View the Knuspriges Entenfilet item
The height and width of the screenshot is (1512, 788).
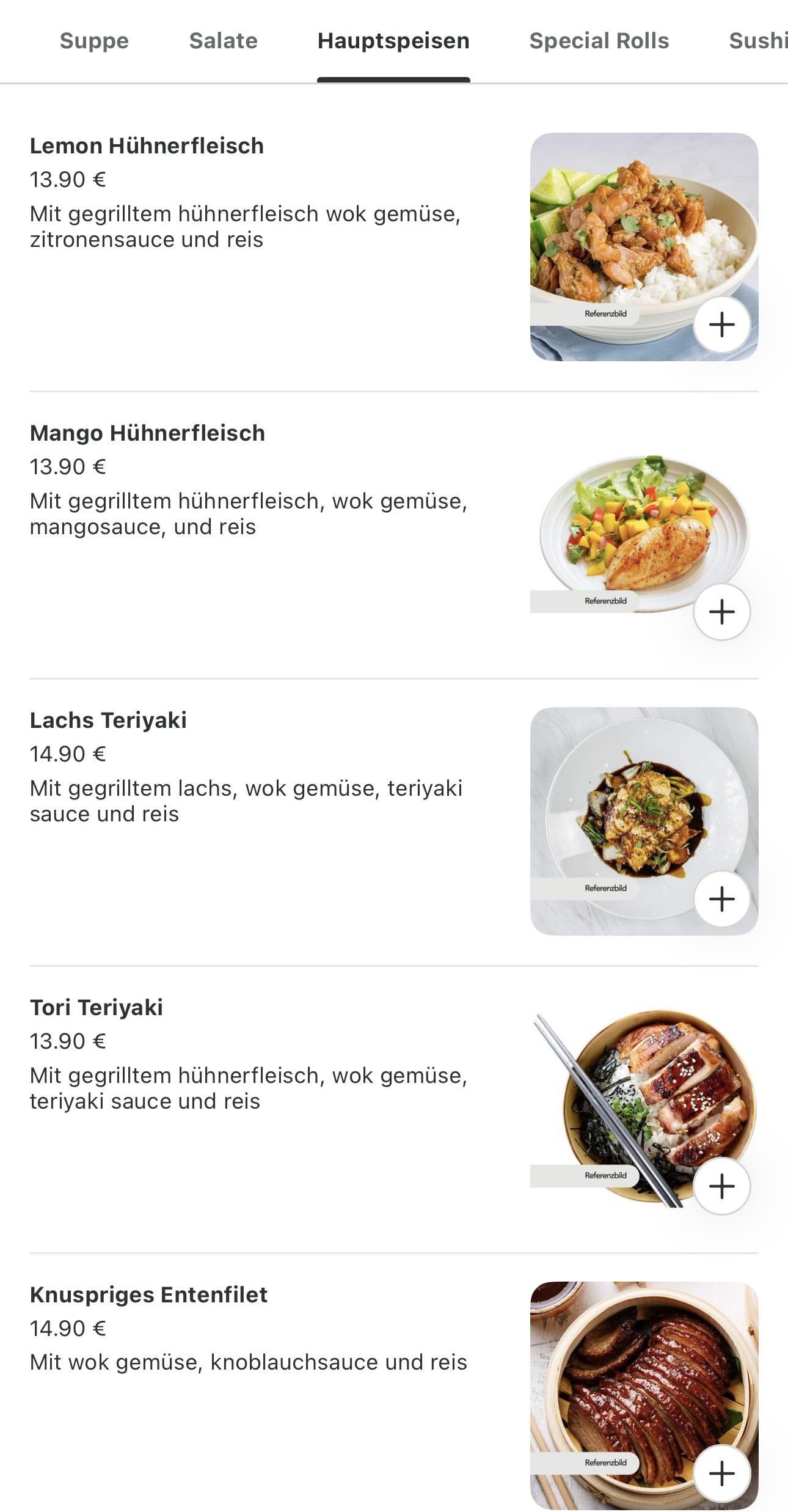click(148, 1295)
